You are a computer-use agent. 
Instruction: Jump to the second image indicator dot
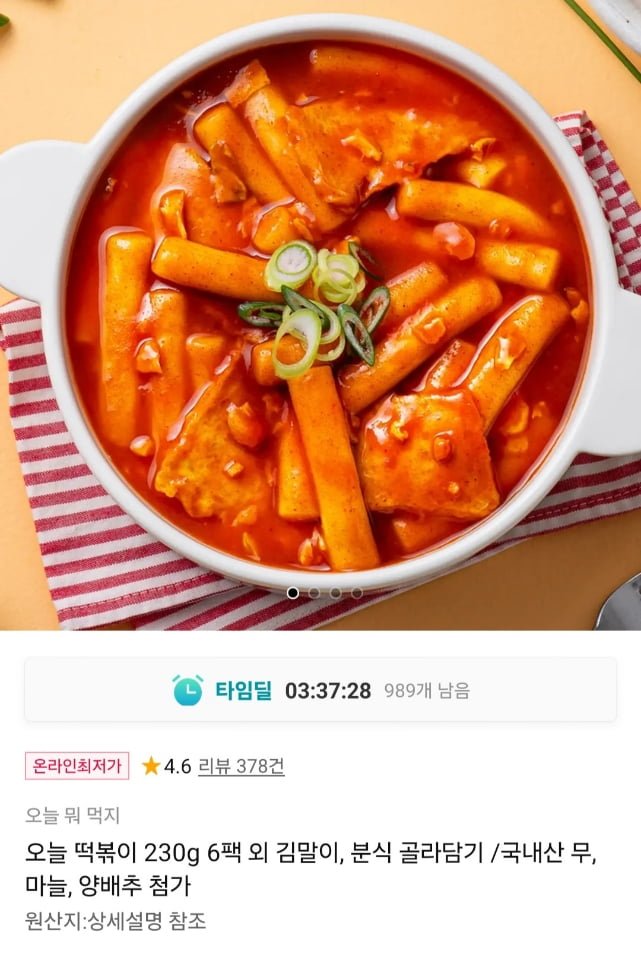coord(314,593)
